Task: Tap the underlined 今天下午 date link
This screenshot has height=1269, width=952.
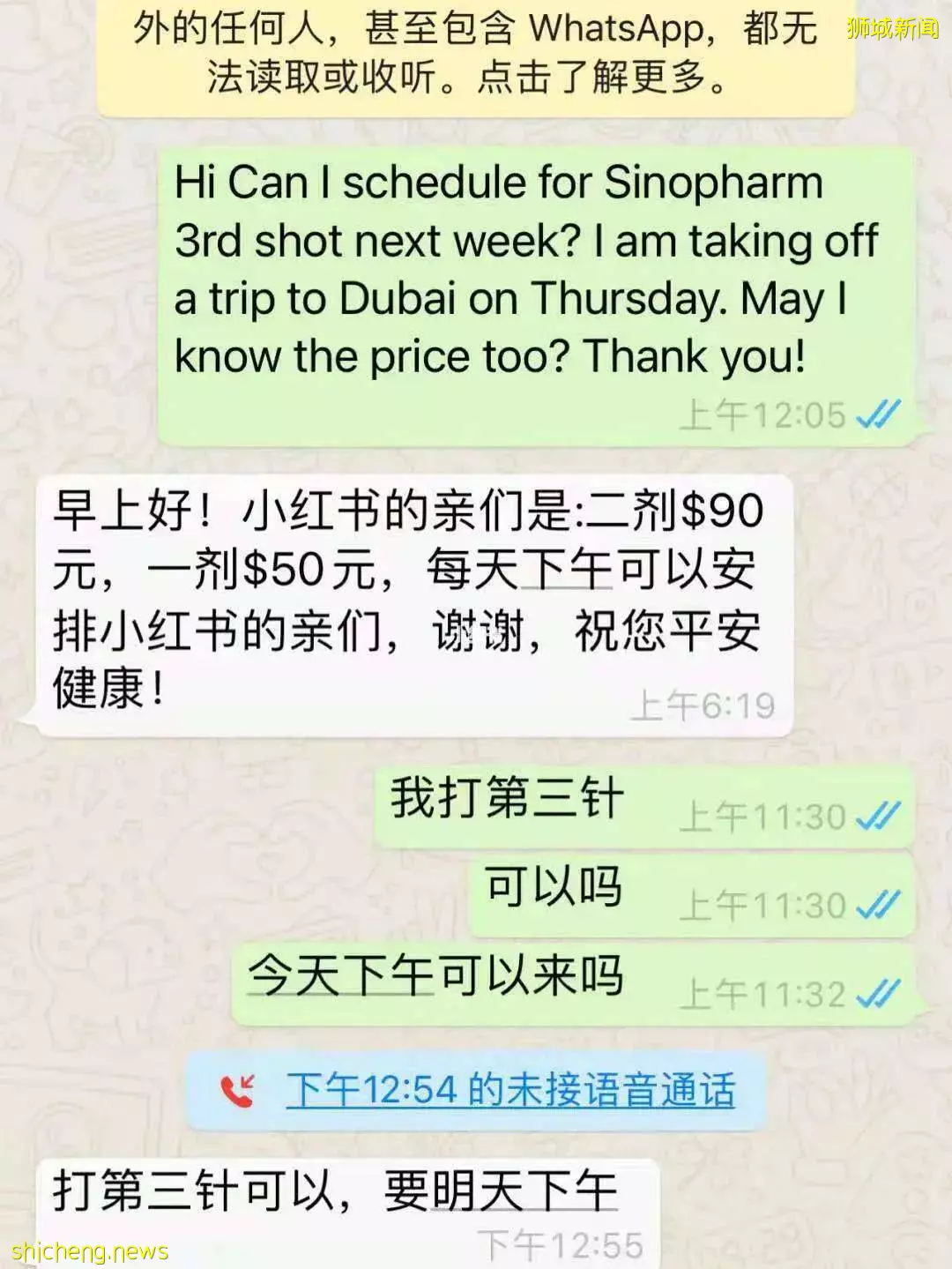Action: (x=341, y=976)
